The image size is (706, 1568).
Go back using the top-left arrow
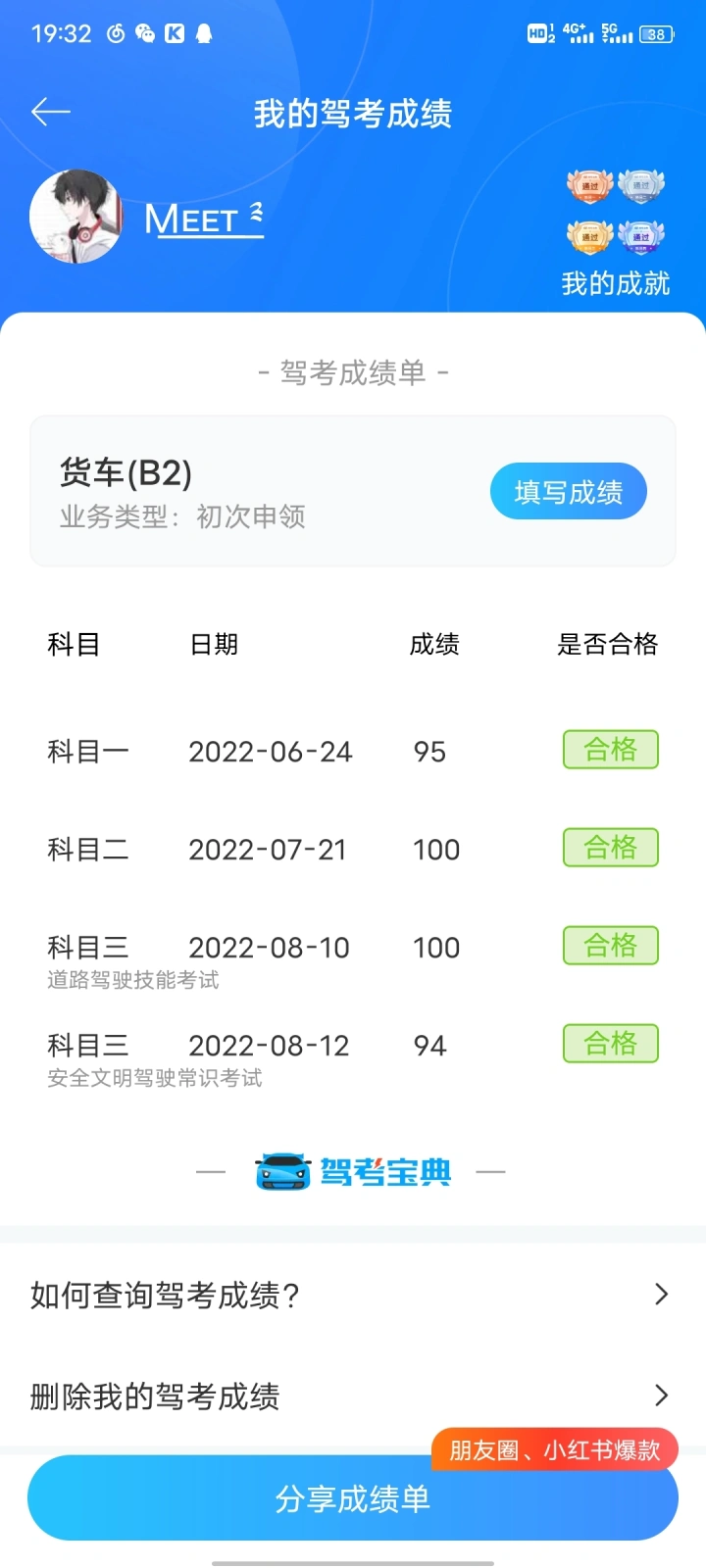click(x=51, y=113)
